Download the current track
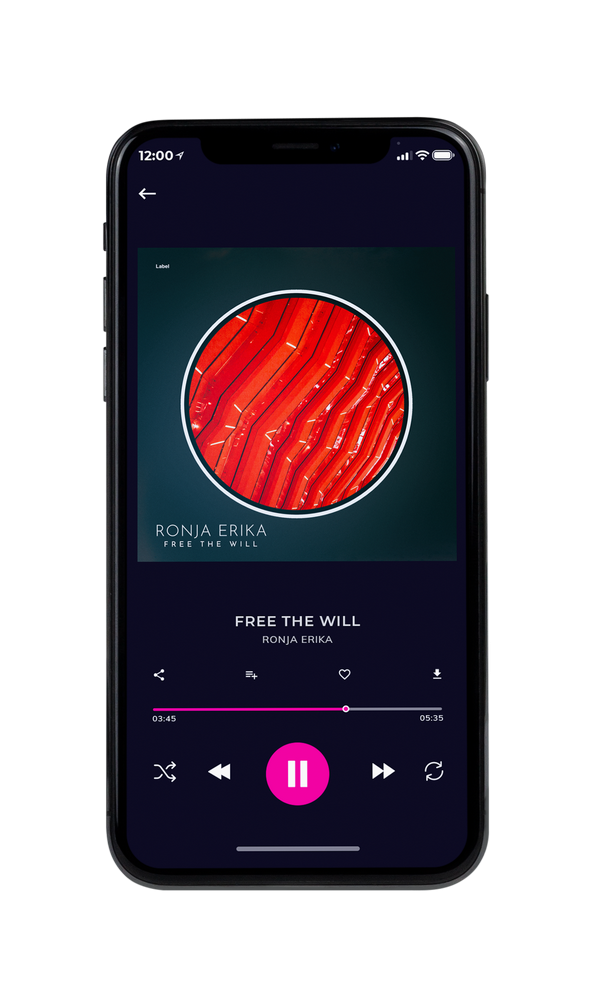This screenshot has width=600, height=1000. click(x=437, y=674)
